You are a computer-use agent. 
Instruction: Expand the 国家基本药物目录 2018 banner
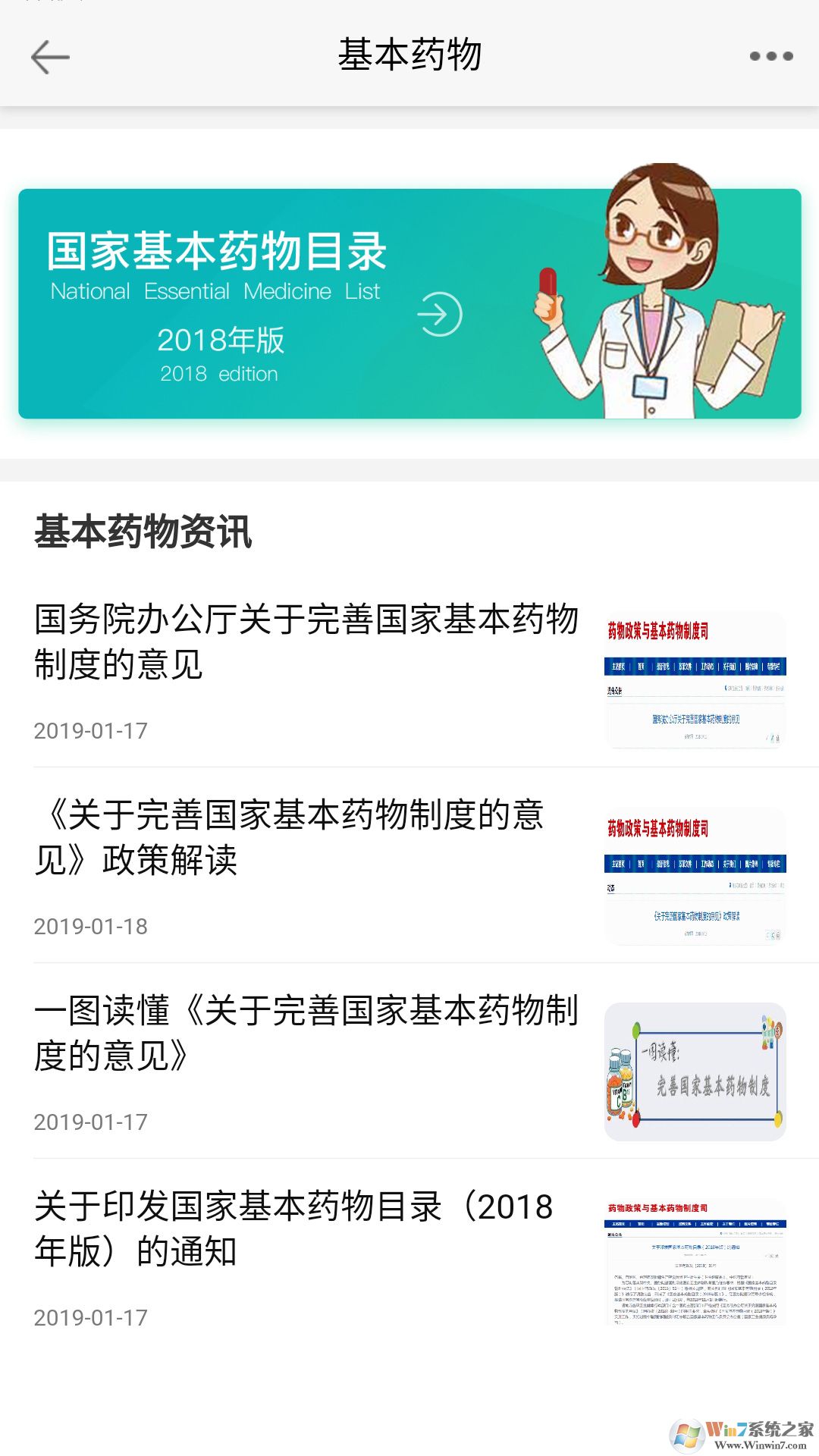[x=409, y=303]
